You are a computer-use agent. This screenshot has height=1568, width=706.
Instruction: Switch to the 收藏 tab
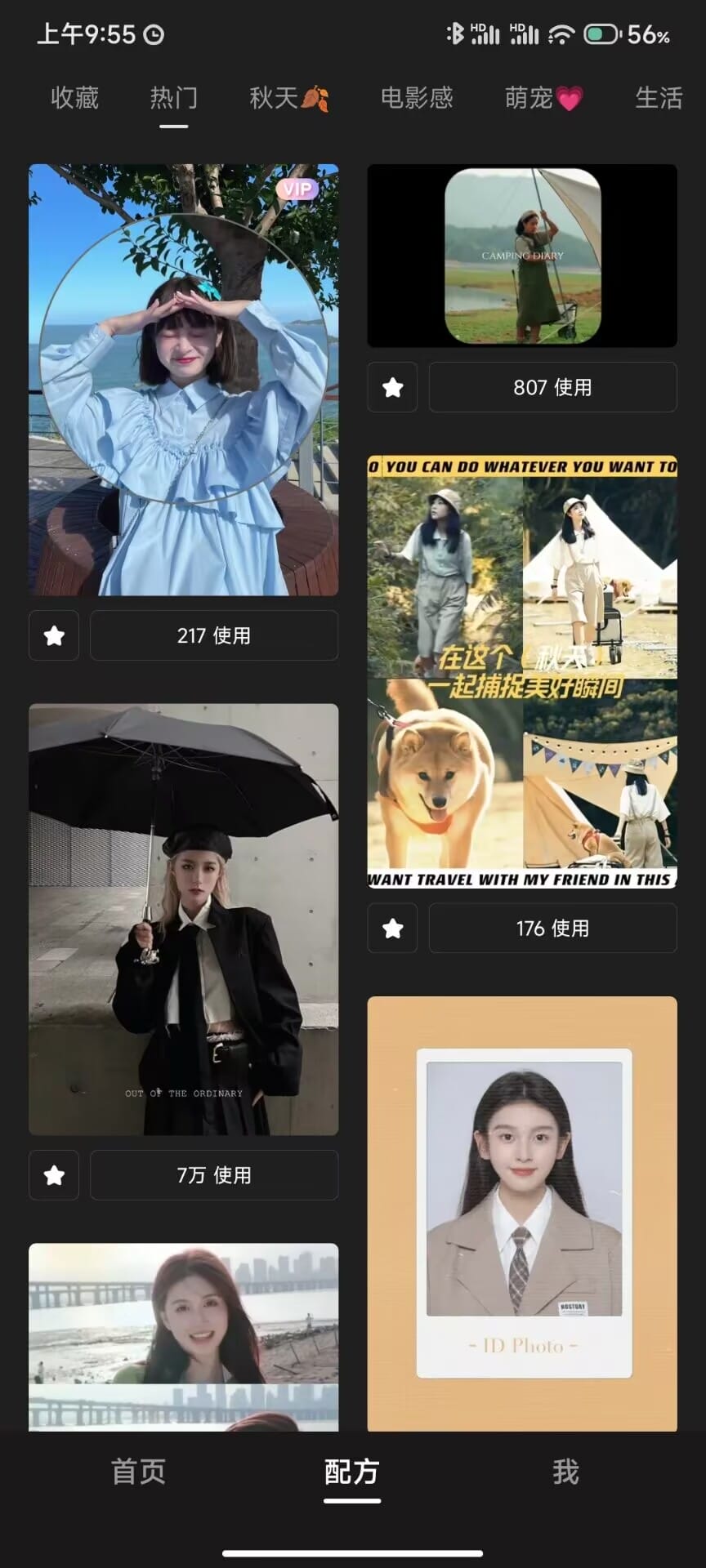[74, 98]
